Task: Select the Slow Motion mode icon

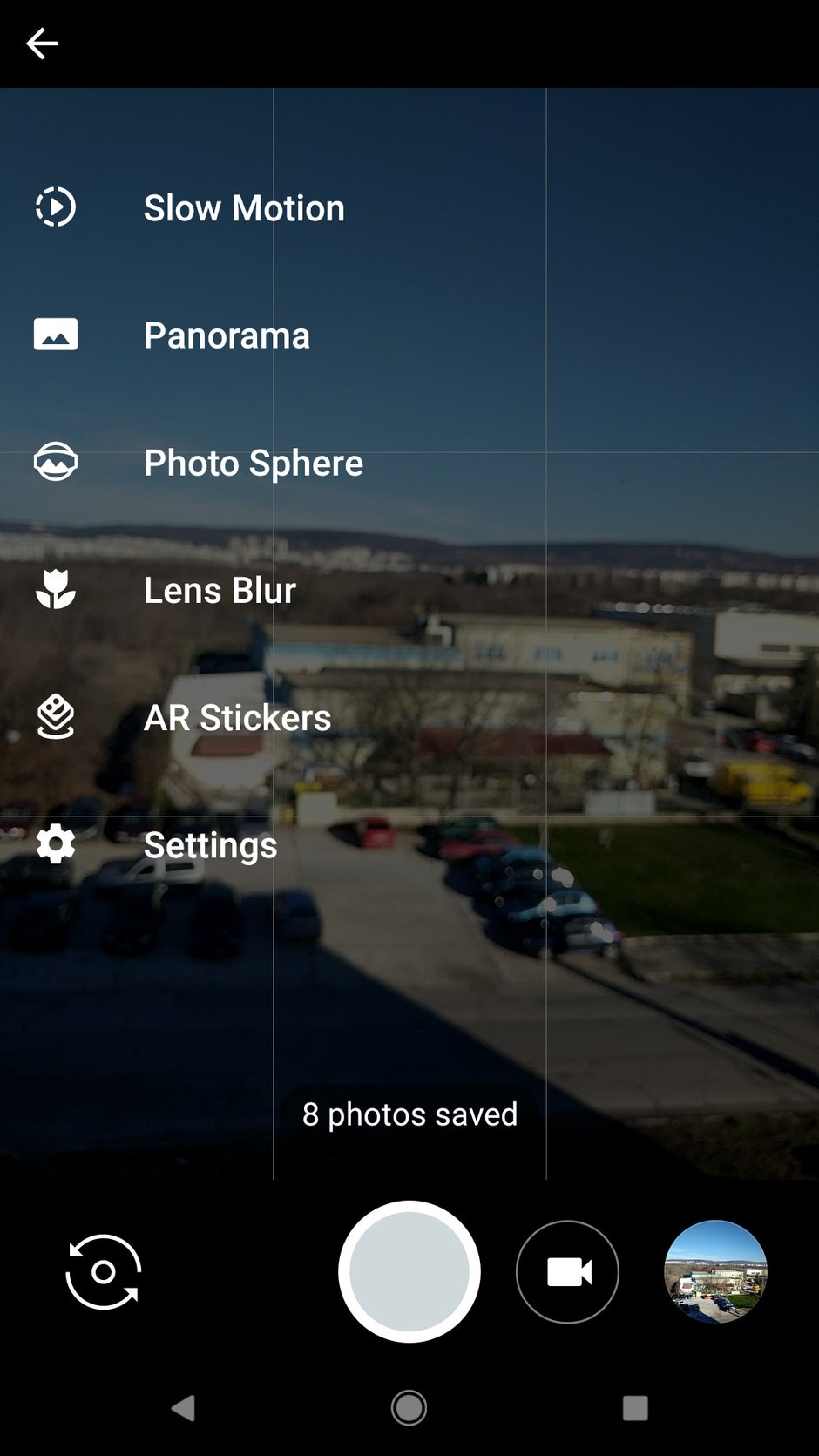Action: 54,207
